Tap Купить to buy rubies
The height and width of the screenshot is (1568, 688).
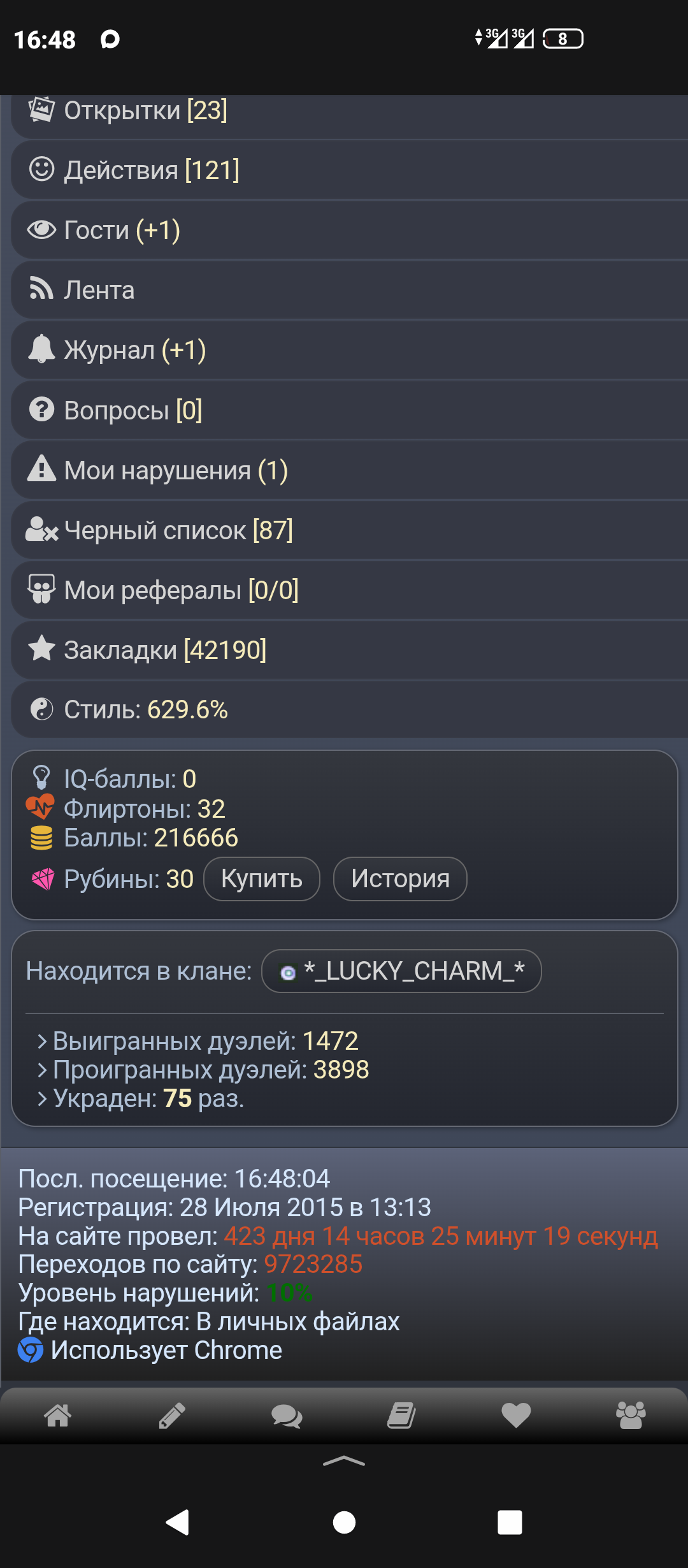pos(262,879)
